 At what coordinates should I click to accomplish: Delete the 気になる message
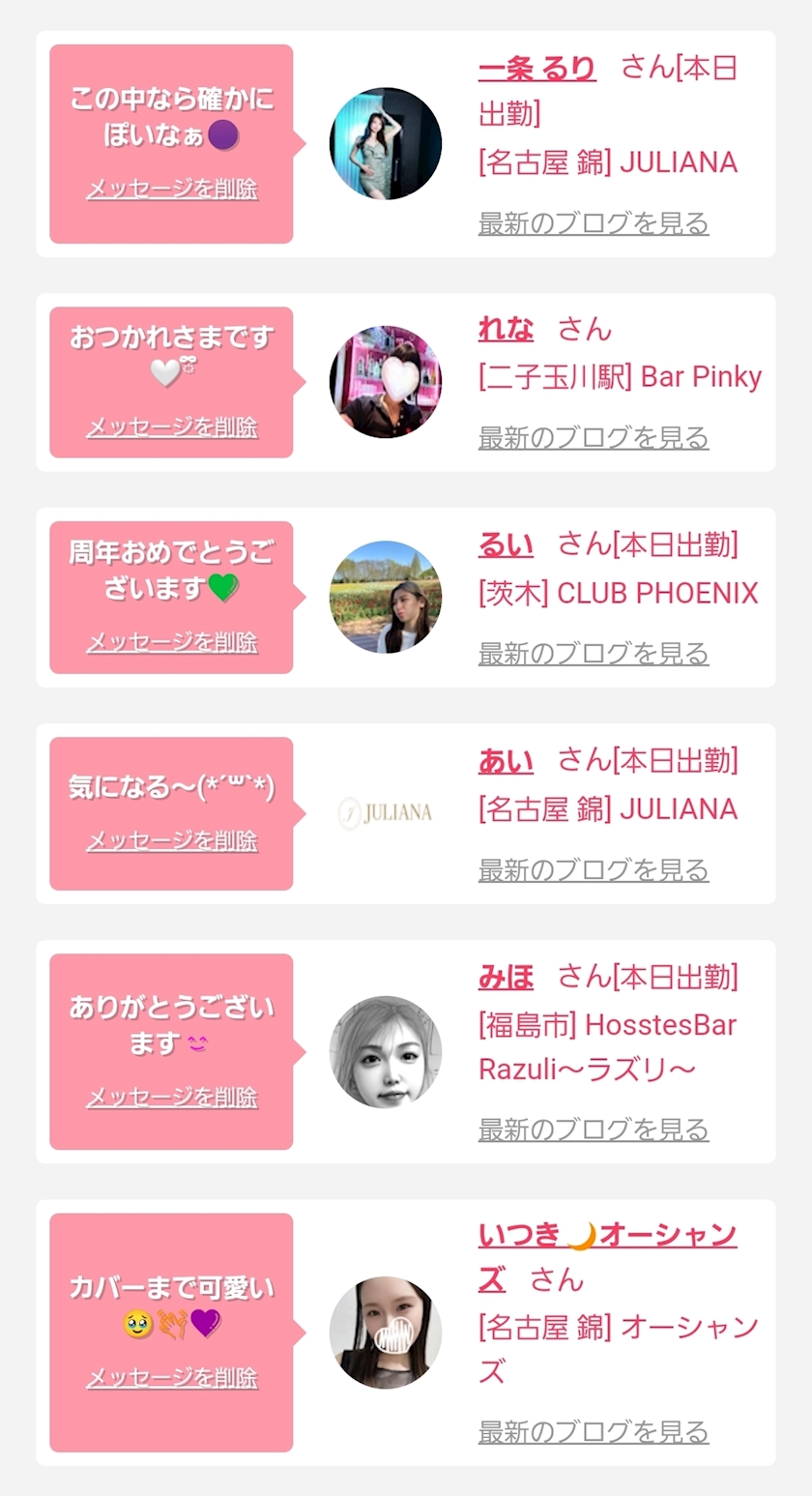point(172,840)
